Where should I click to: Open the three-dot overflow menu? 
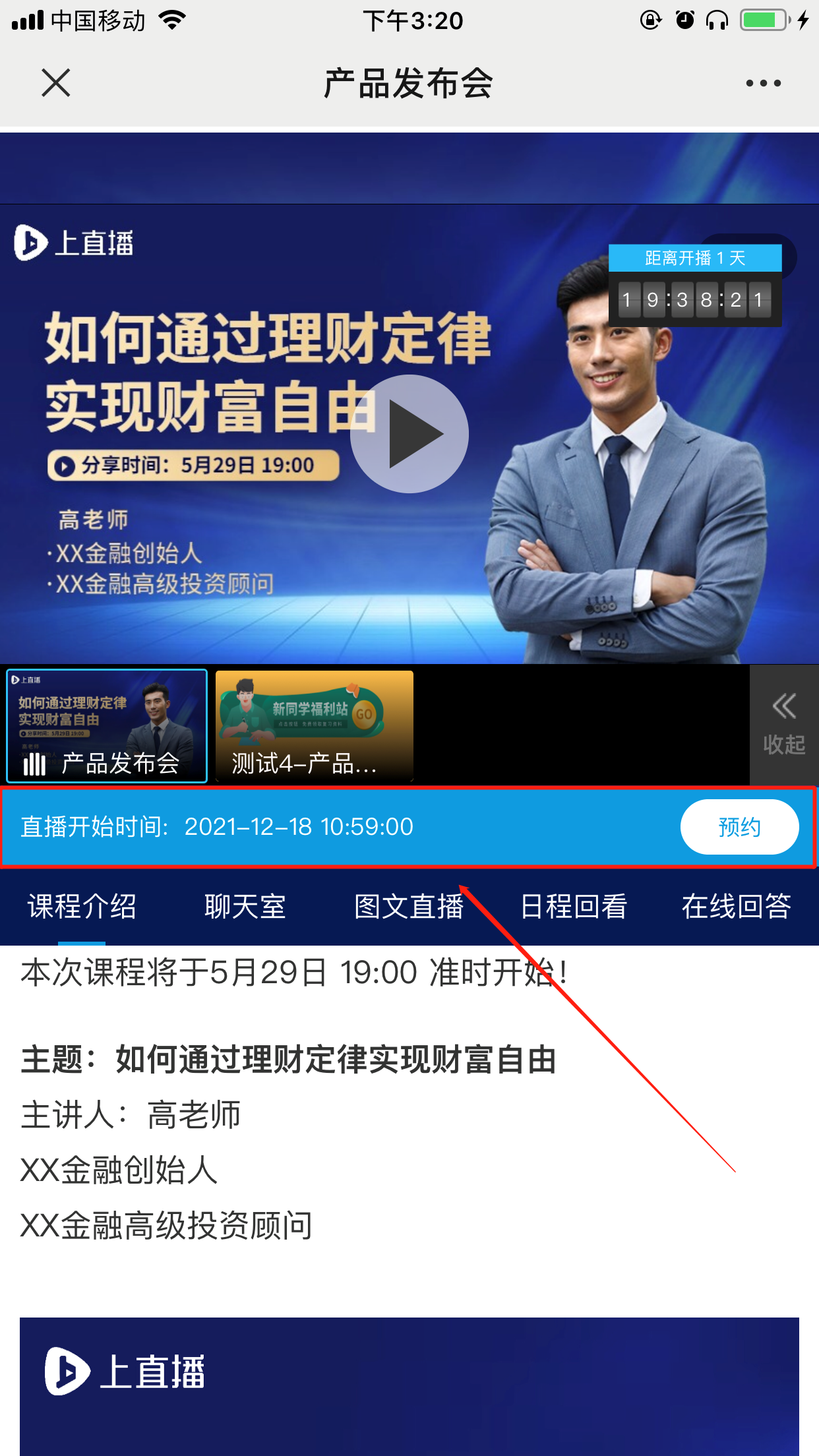pos(763,83)
